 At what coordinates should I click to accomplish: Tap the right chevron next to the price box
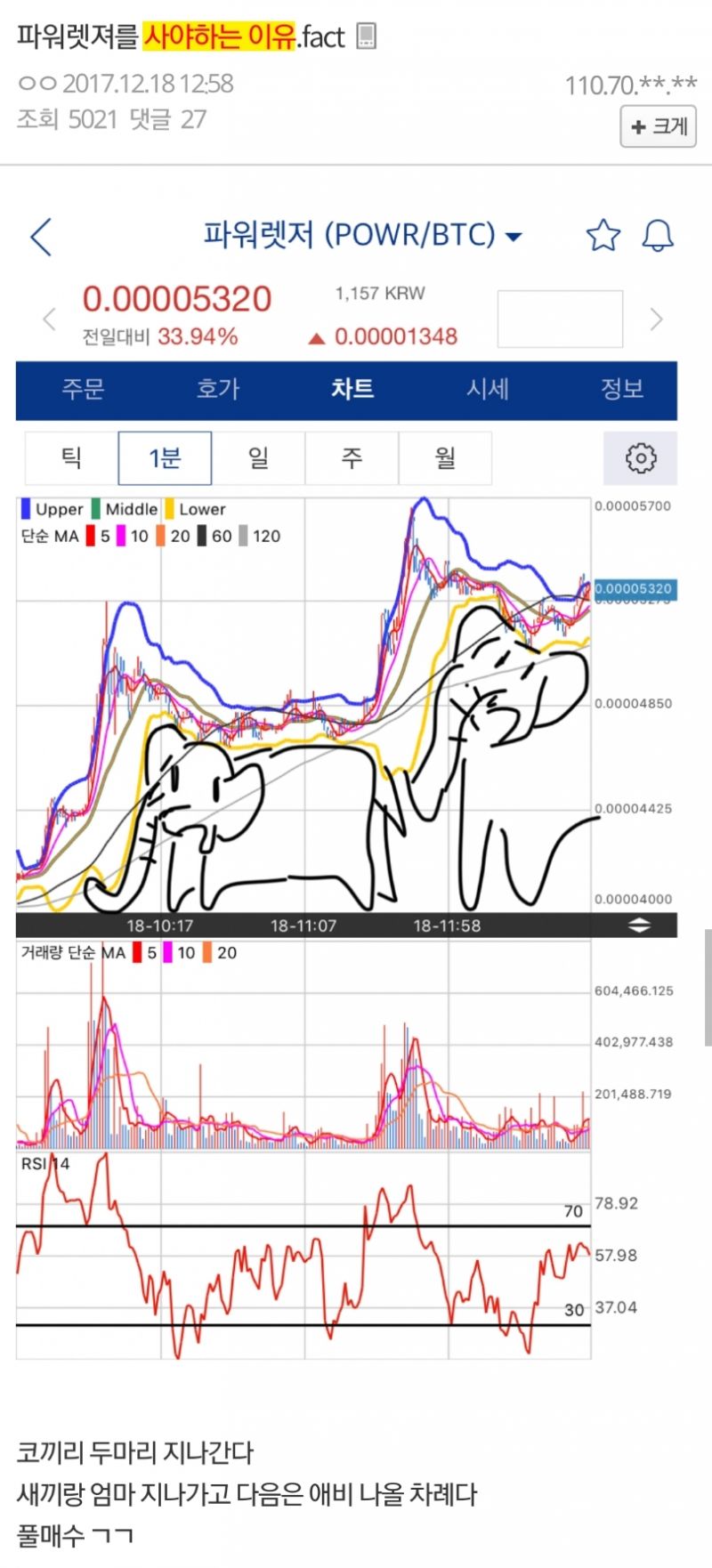(x=656, y=319)
